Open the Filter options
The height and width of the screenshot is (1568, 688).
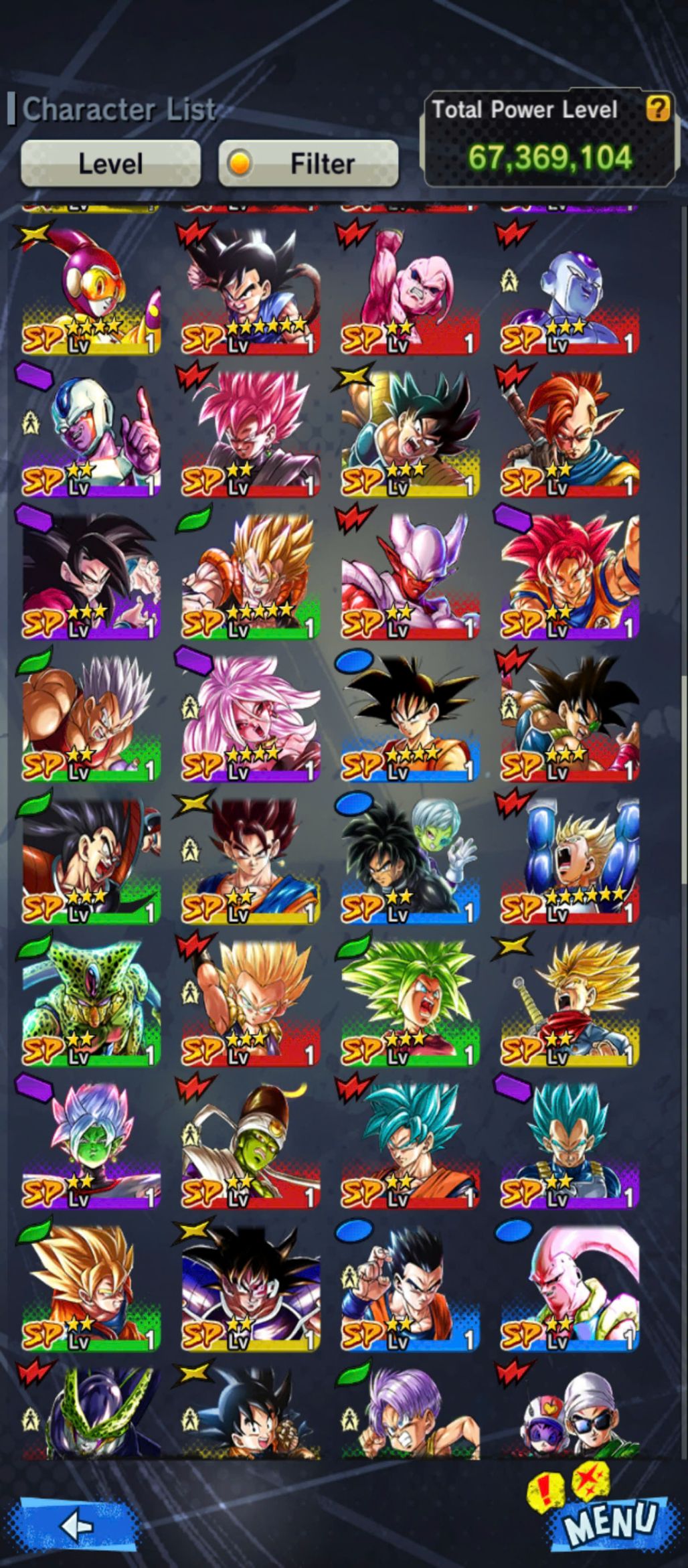click(x=309, y=163)
